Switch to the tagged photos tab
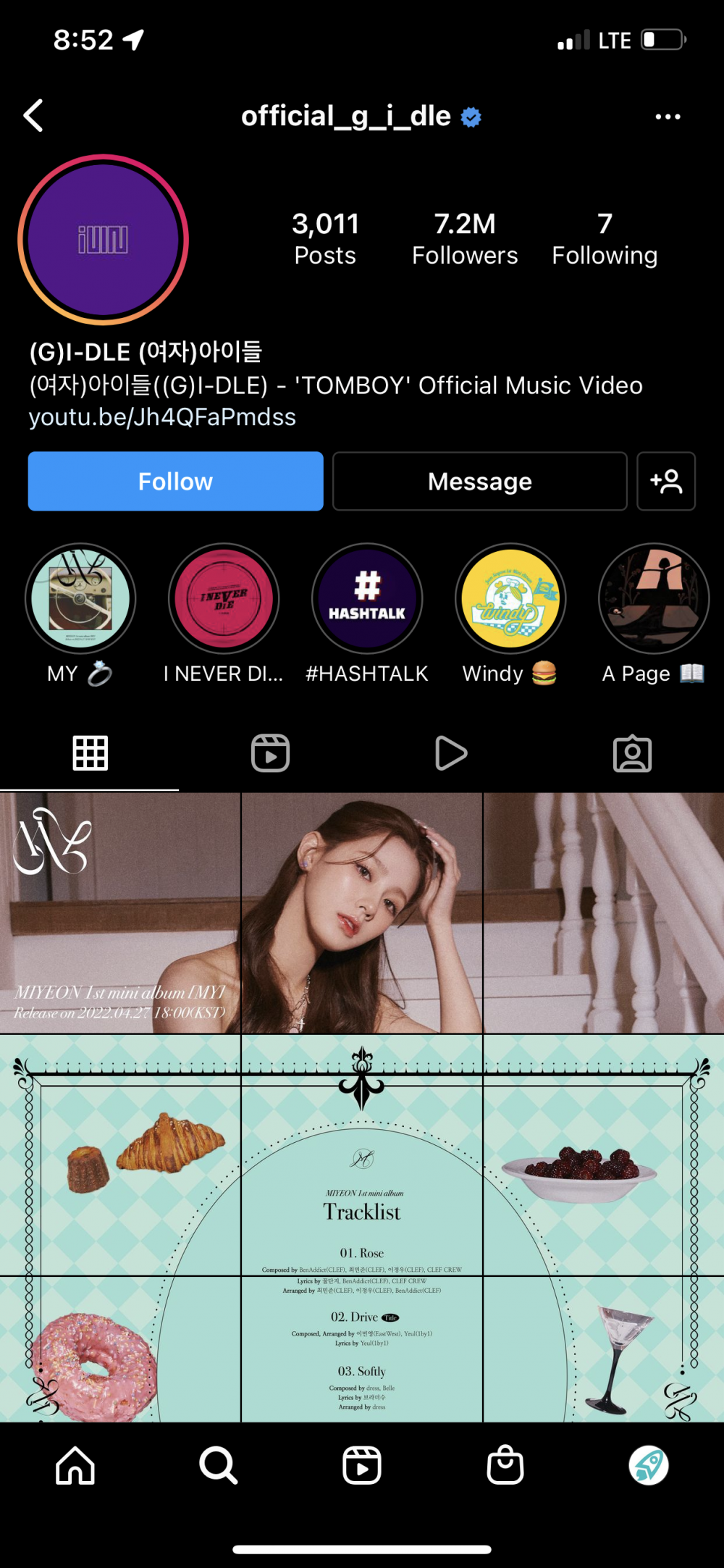 tap(632, 753)
